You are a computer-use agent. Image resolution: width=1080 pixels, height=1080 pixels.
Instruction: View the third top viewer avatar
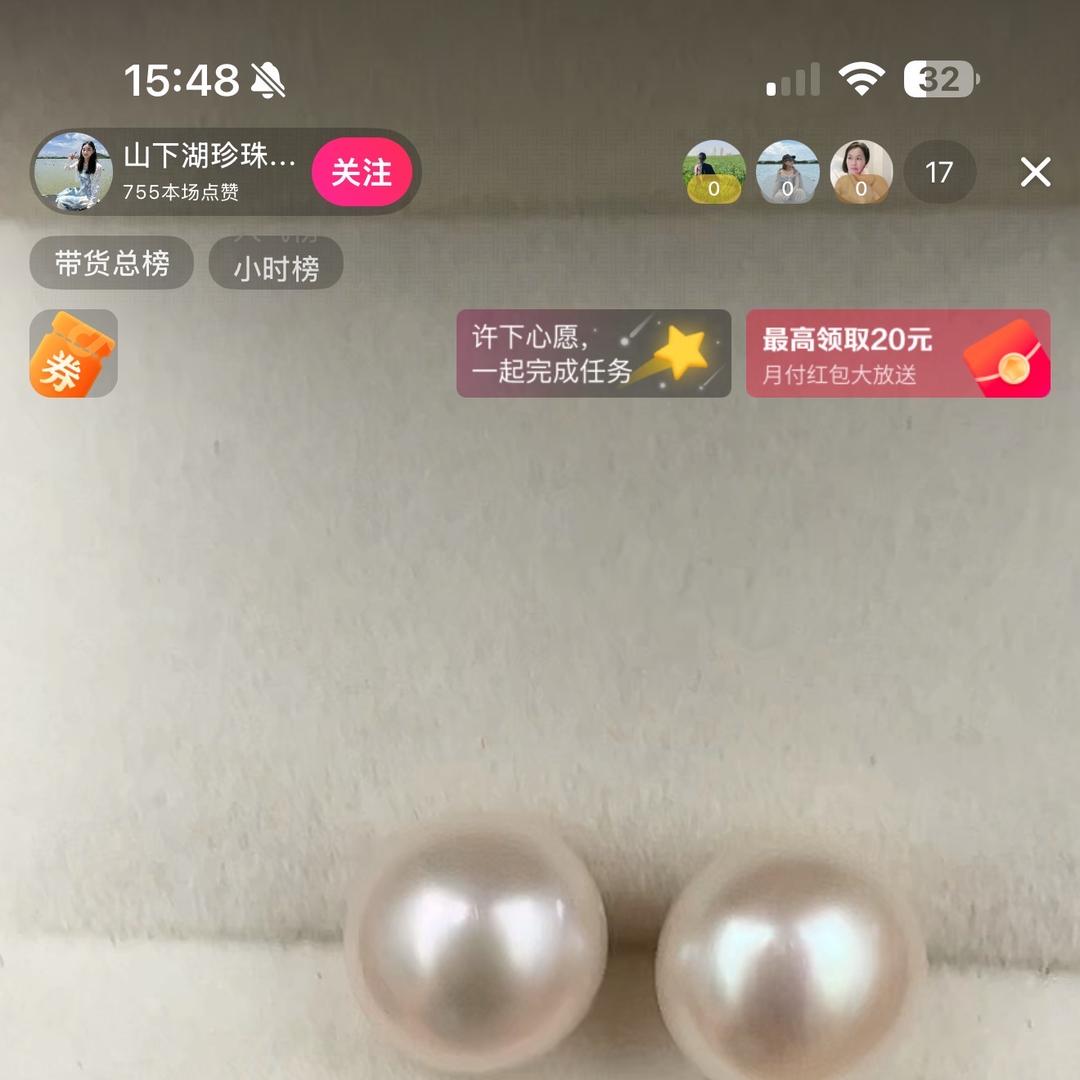click(x=861, y=172)
